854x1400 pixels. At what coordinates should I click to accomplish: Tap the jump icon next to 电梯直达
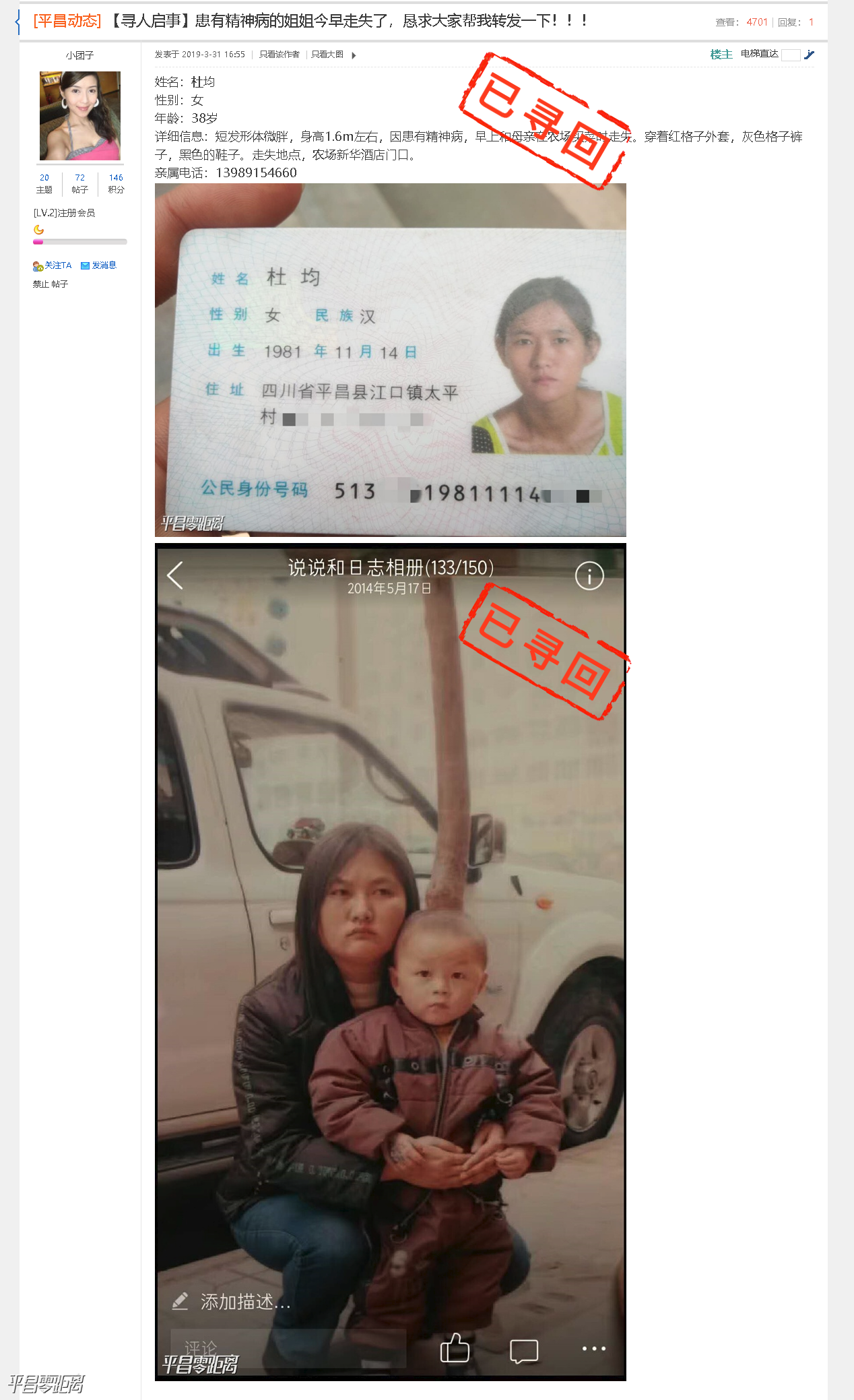809,55
